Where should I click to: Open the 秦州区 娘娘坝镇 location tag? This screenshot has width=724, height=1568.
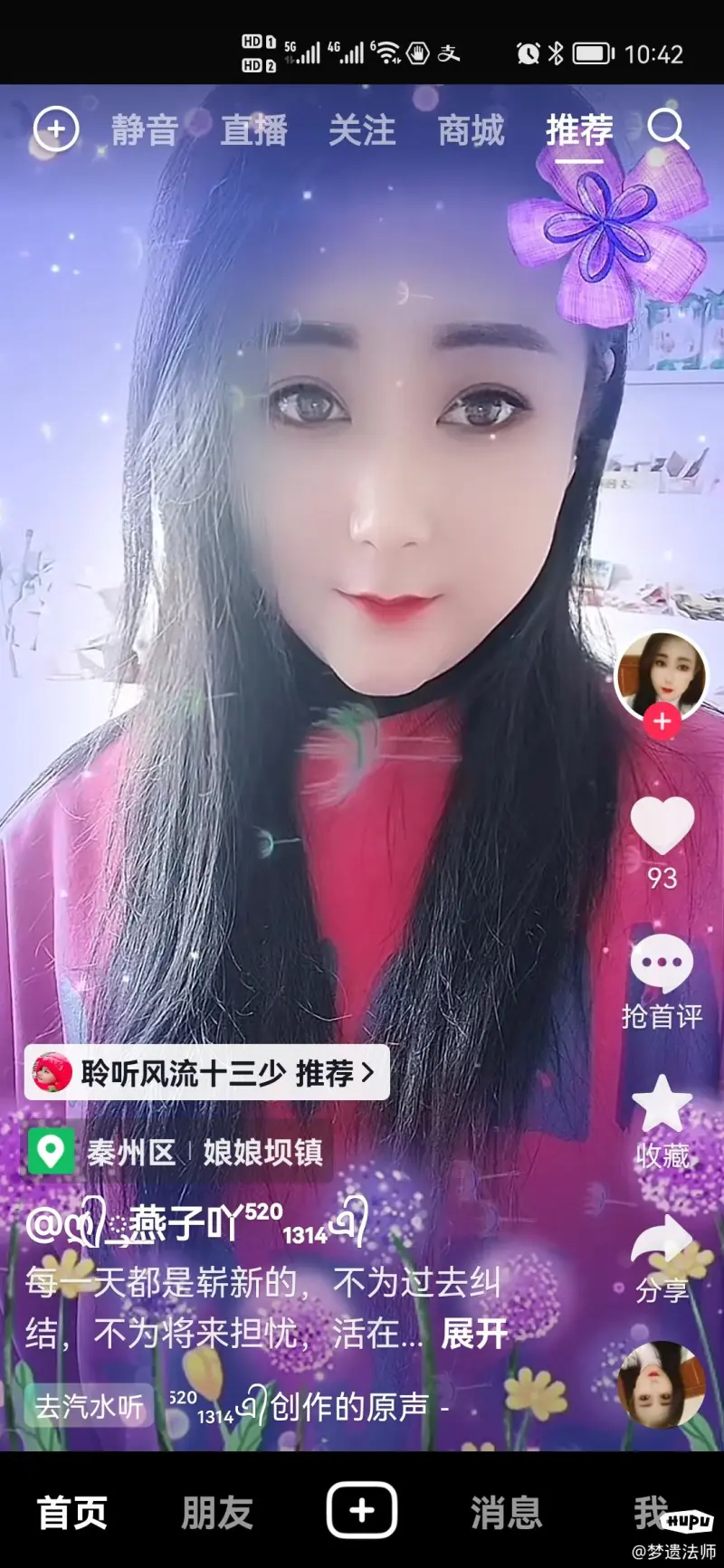tap(176, 1152)
